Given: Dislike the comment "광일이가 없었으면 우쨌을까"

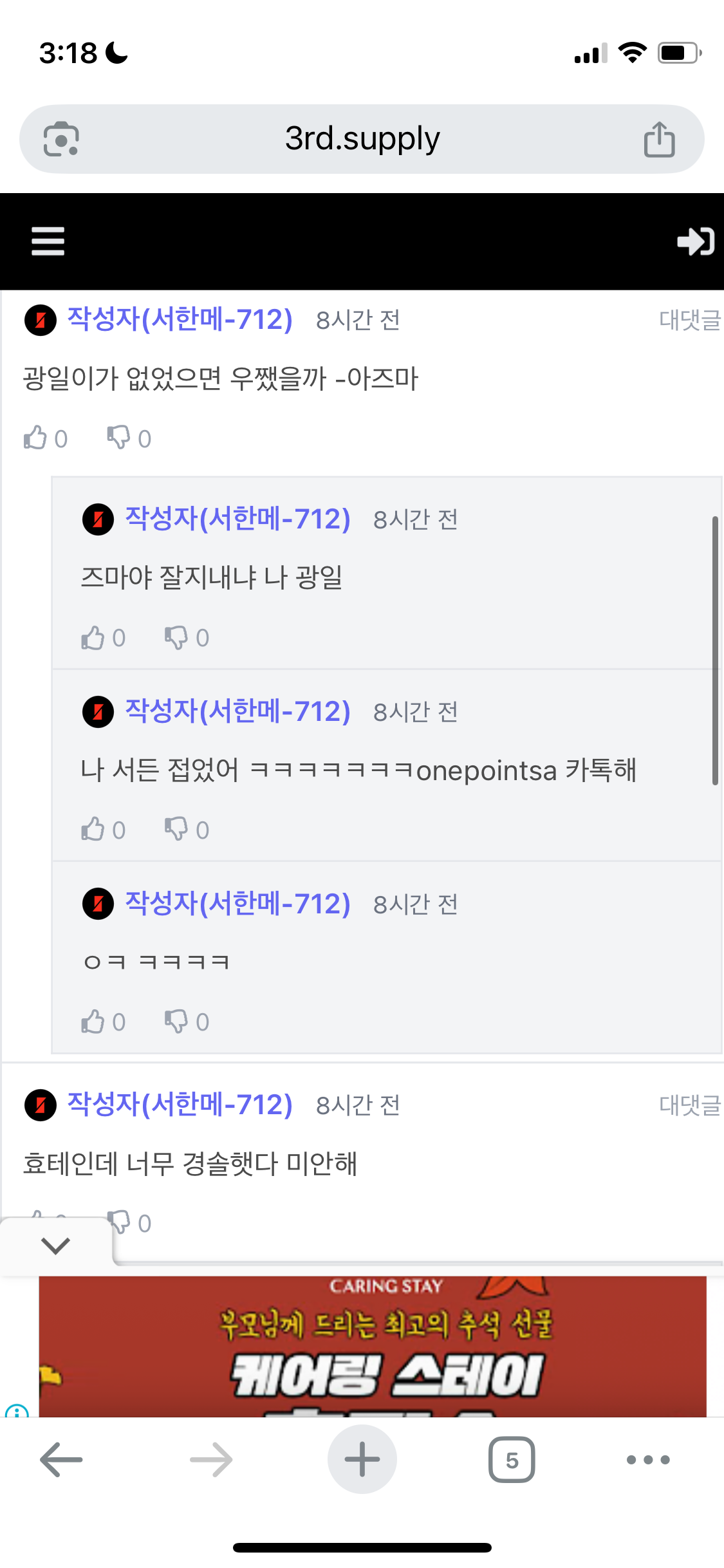Looking at the screenshot, I should pyautogui.click(x=119, y=438).
